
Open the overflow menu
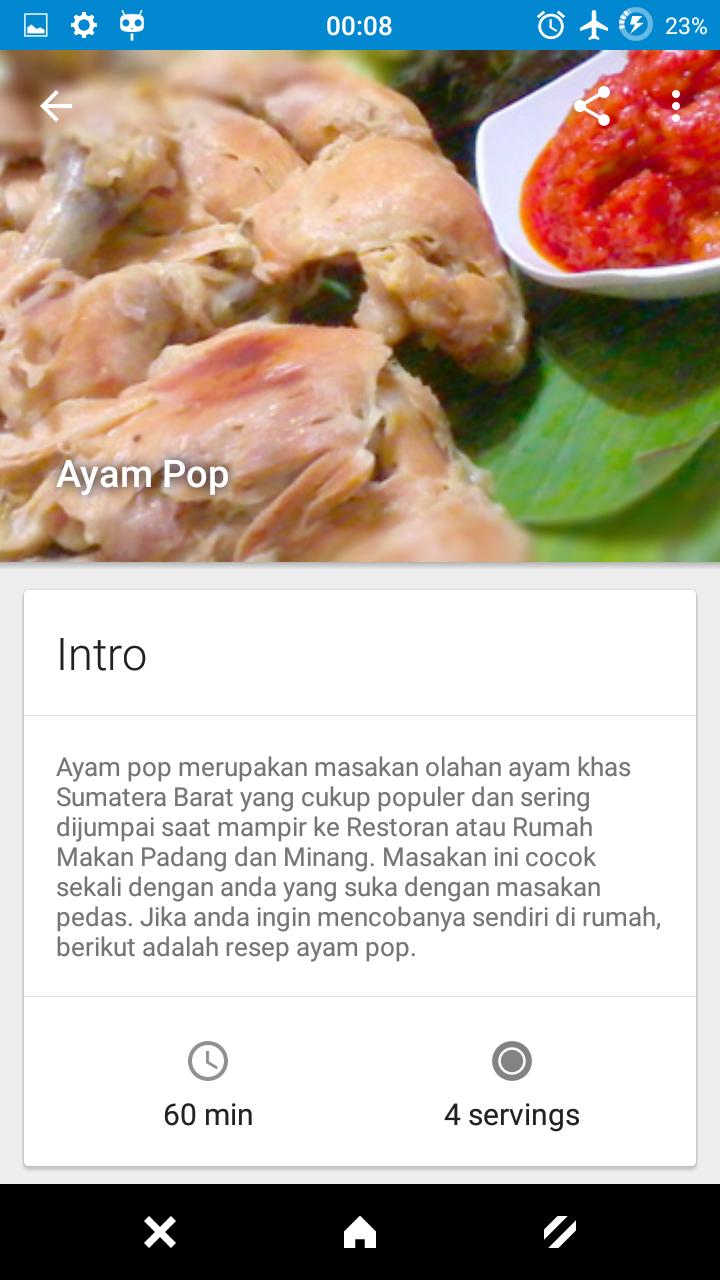[676, 106]
